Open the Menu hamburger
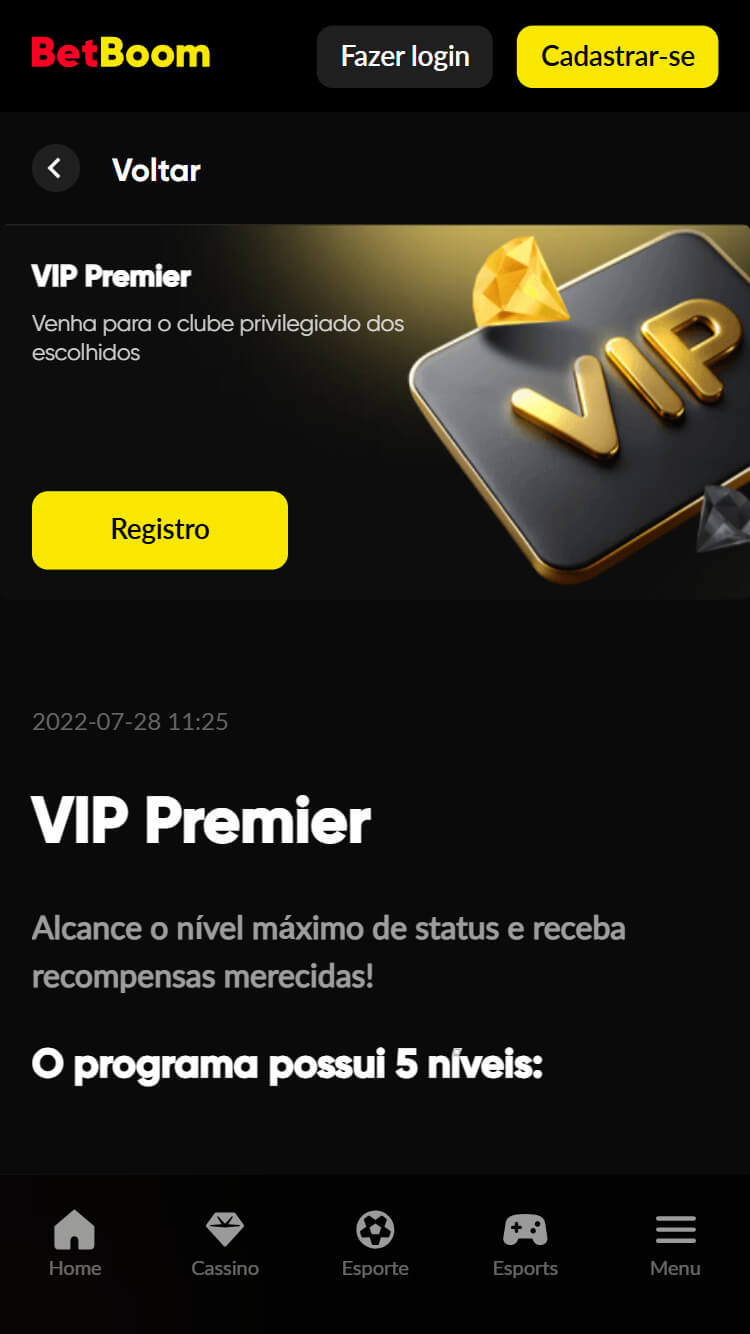The height and width of the screenshot is (1334, 750). coord(675,1243)
